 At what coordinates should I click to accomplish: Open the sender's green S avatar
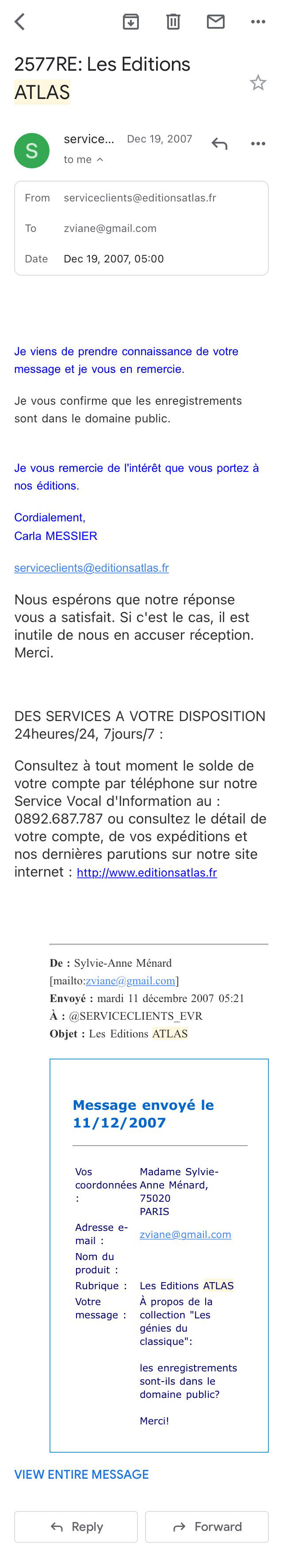click(32, 150)
